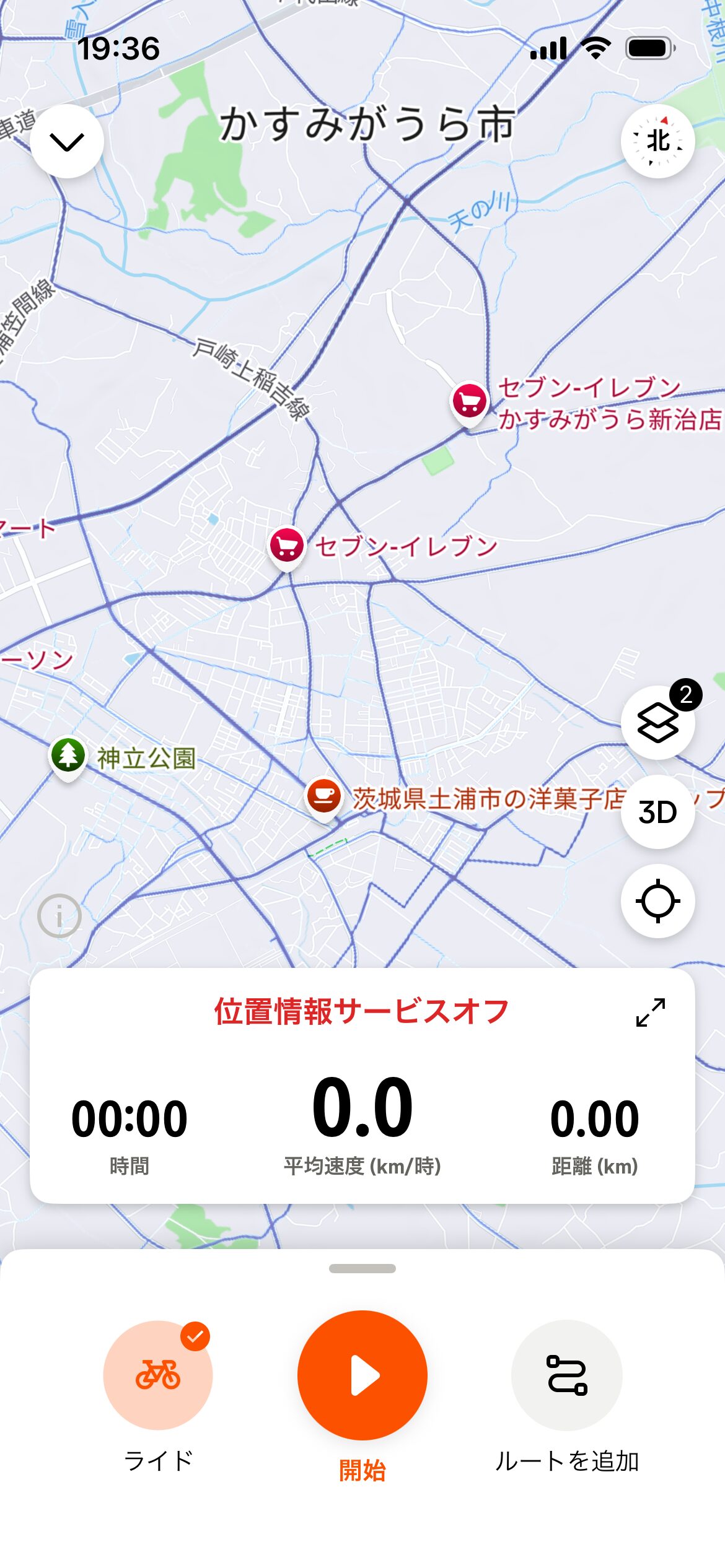Tap the map attribution info icon
Screen dimensions: 725x1568
58,917
